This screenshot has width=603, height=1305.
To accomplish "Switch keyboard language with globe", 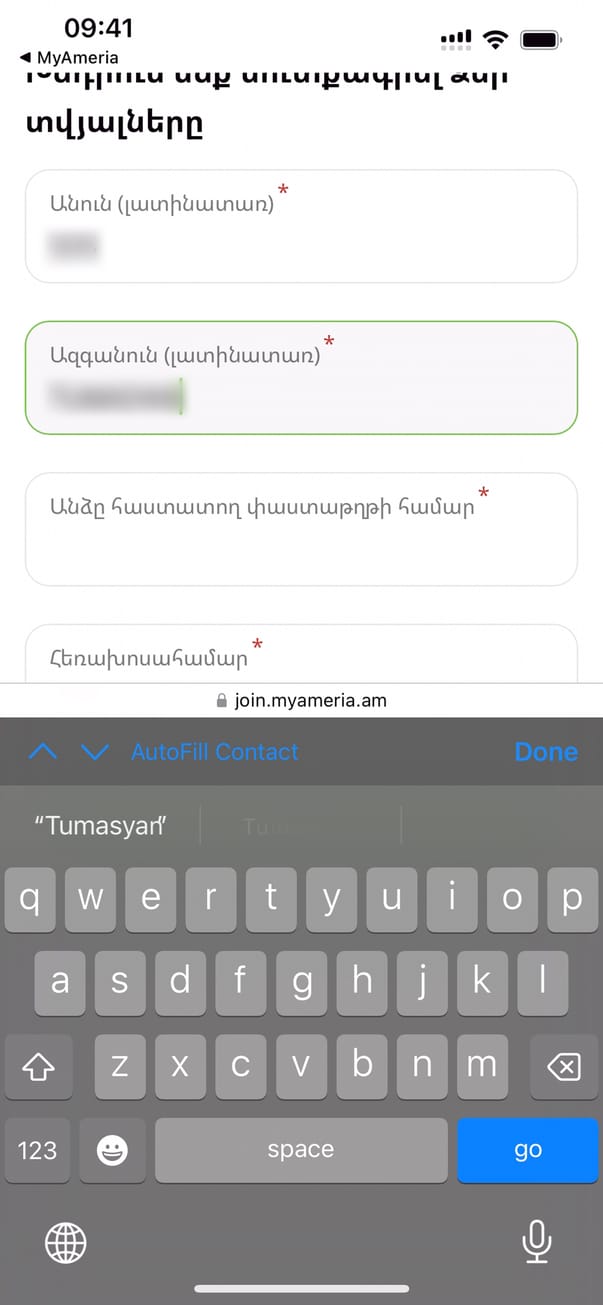I will (66, 1243).
